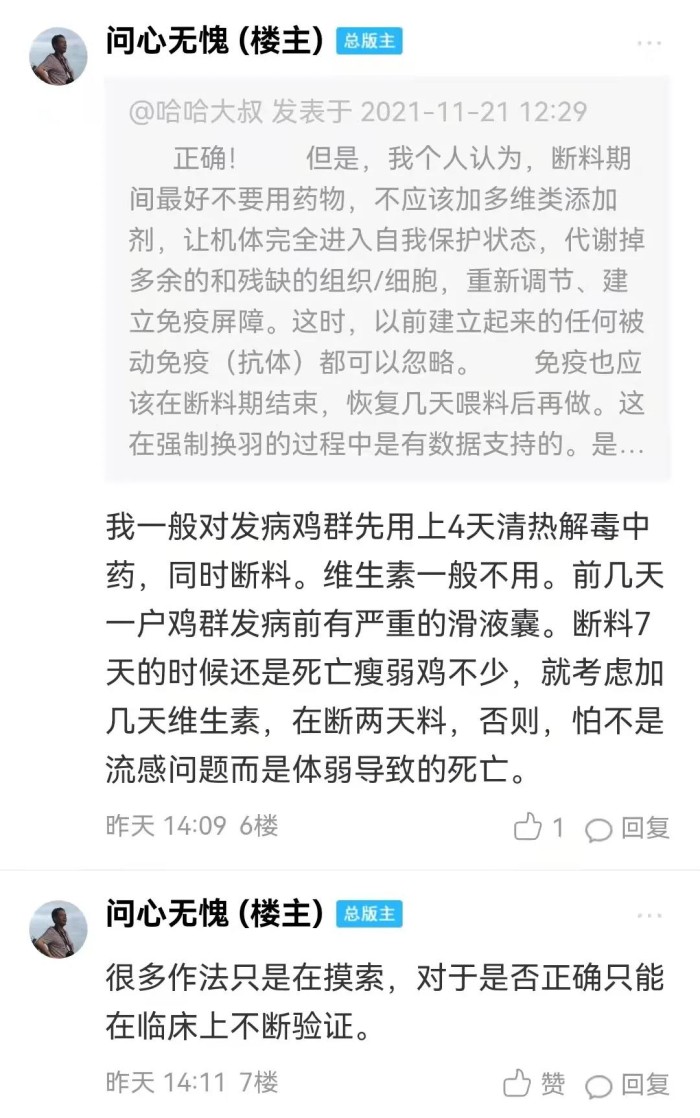Like the 7楼 post marked 赞
This screenshot has height=1118, width=700.
click(x=534, y=1084)
